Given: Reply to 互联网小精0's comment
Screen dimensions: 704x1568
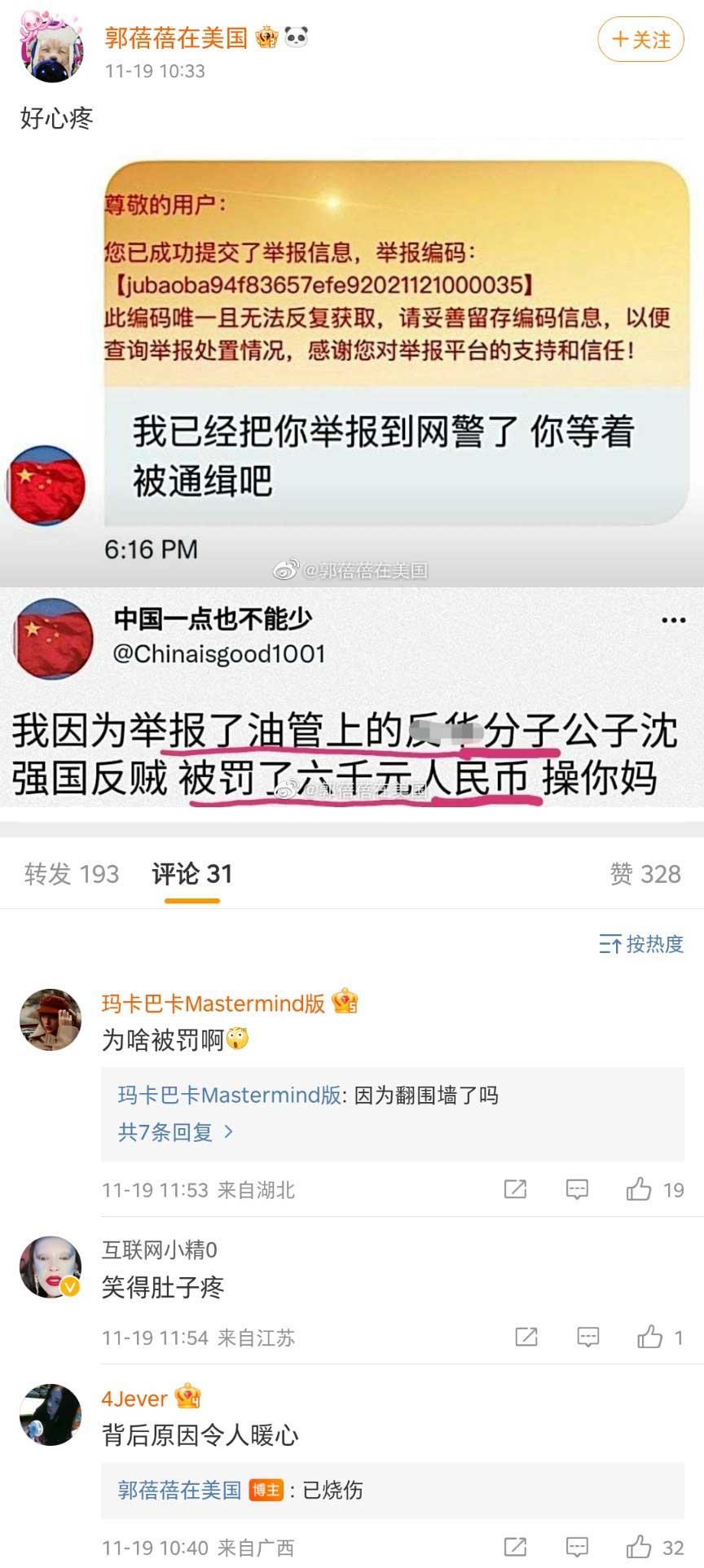Looking at the screenshot, I should pyautogui.click(x=587, y=1337).
